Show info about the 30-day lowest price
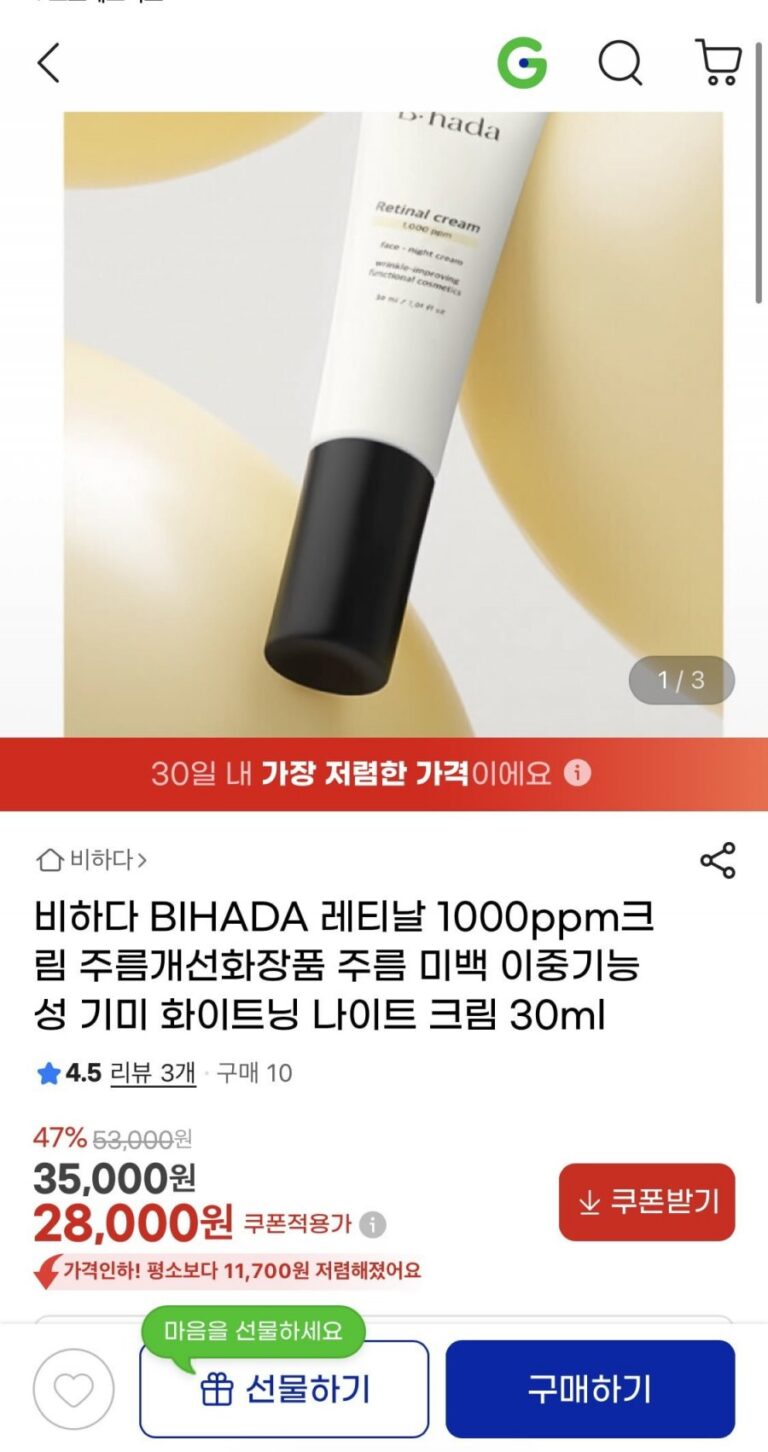 tap(578, 773)
